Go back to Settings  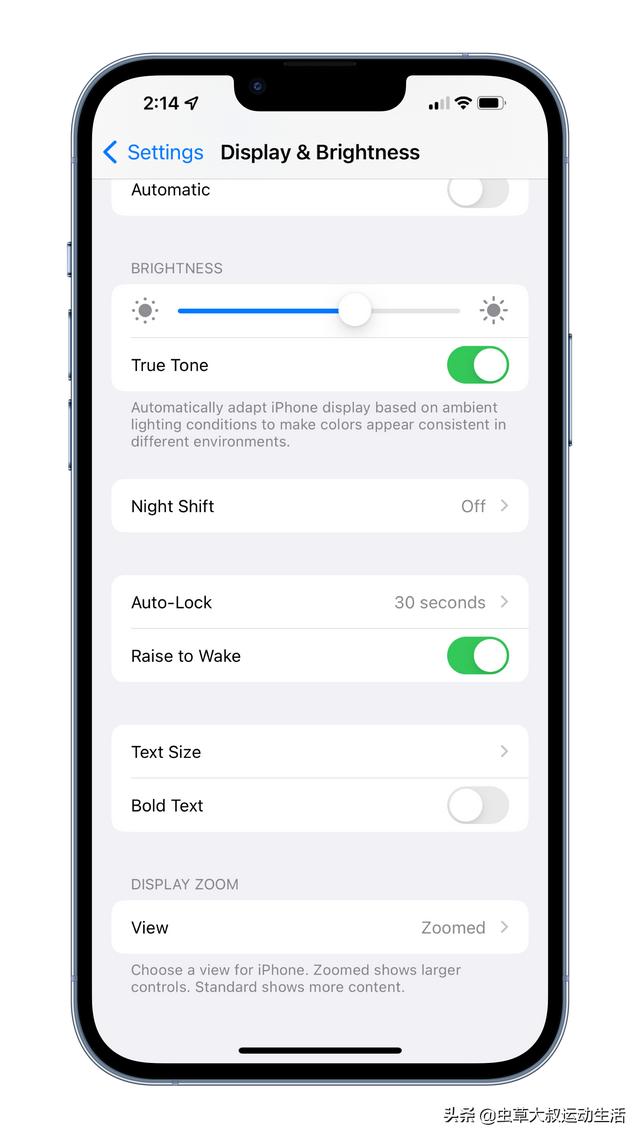[x=153, y=152]
